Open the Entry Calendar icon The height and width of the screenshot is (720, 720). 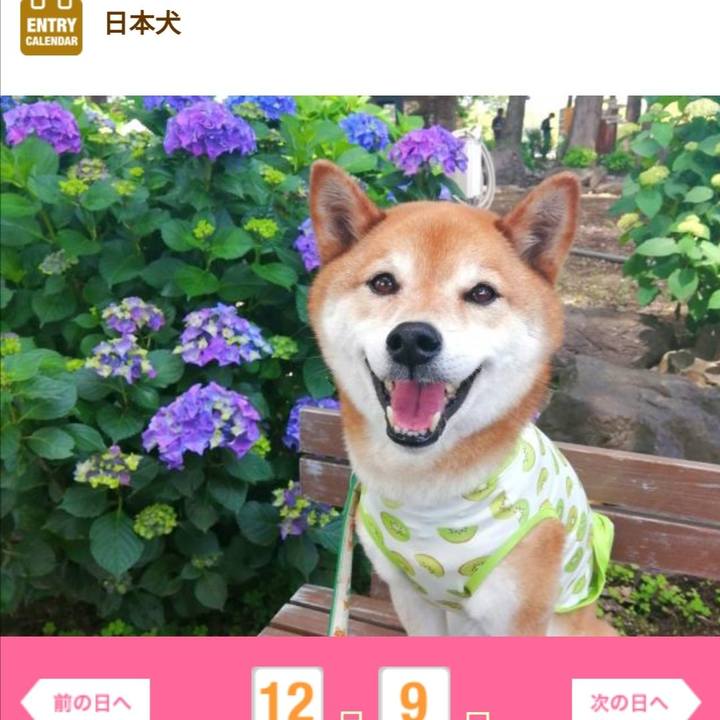pos(51,26)
